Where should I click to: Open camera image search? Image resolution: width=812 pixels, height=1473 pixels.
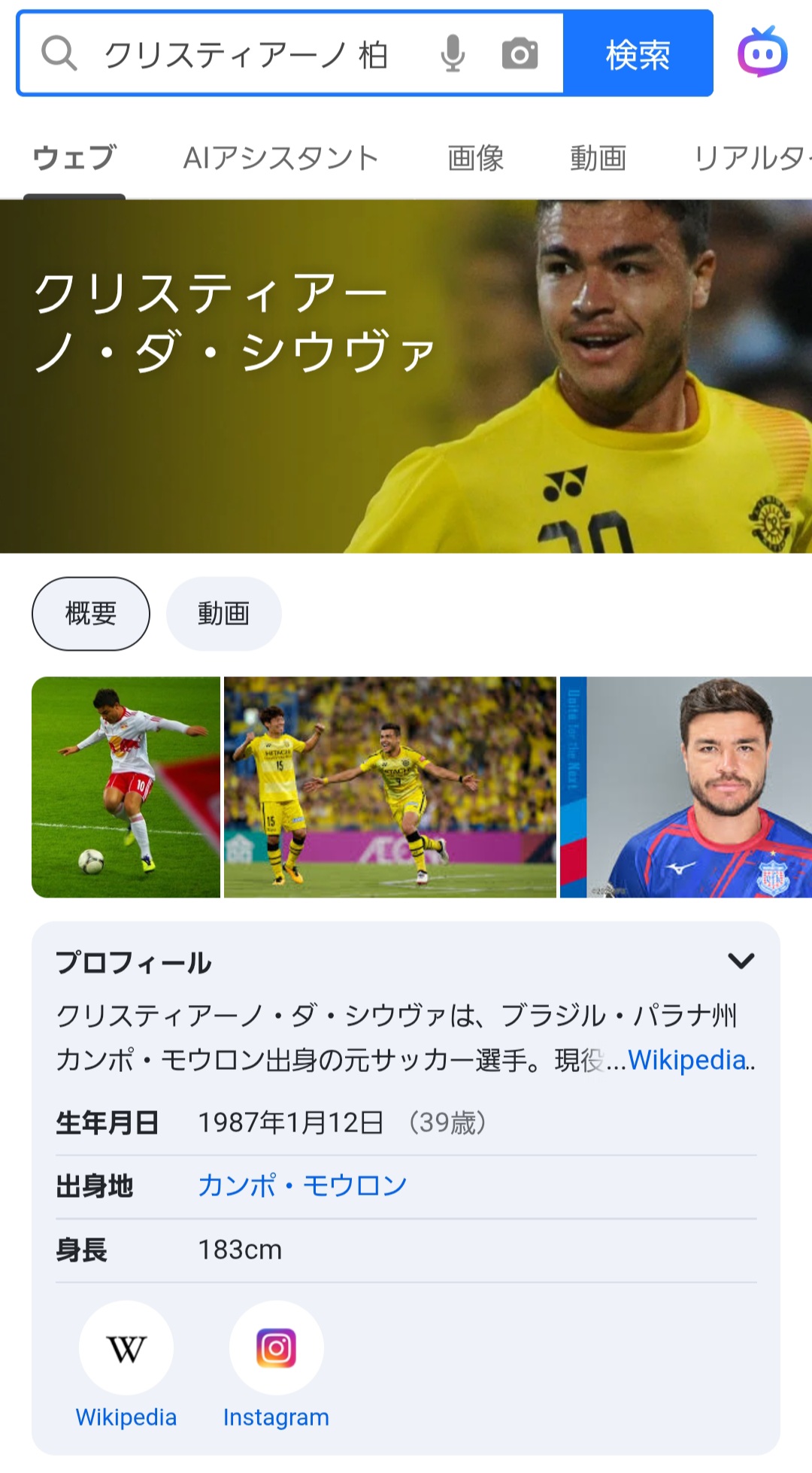pos(520,54)
